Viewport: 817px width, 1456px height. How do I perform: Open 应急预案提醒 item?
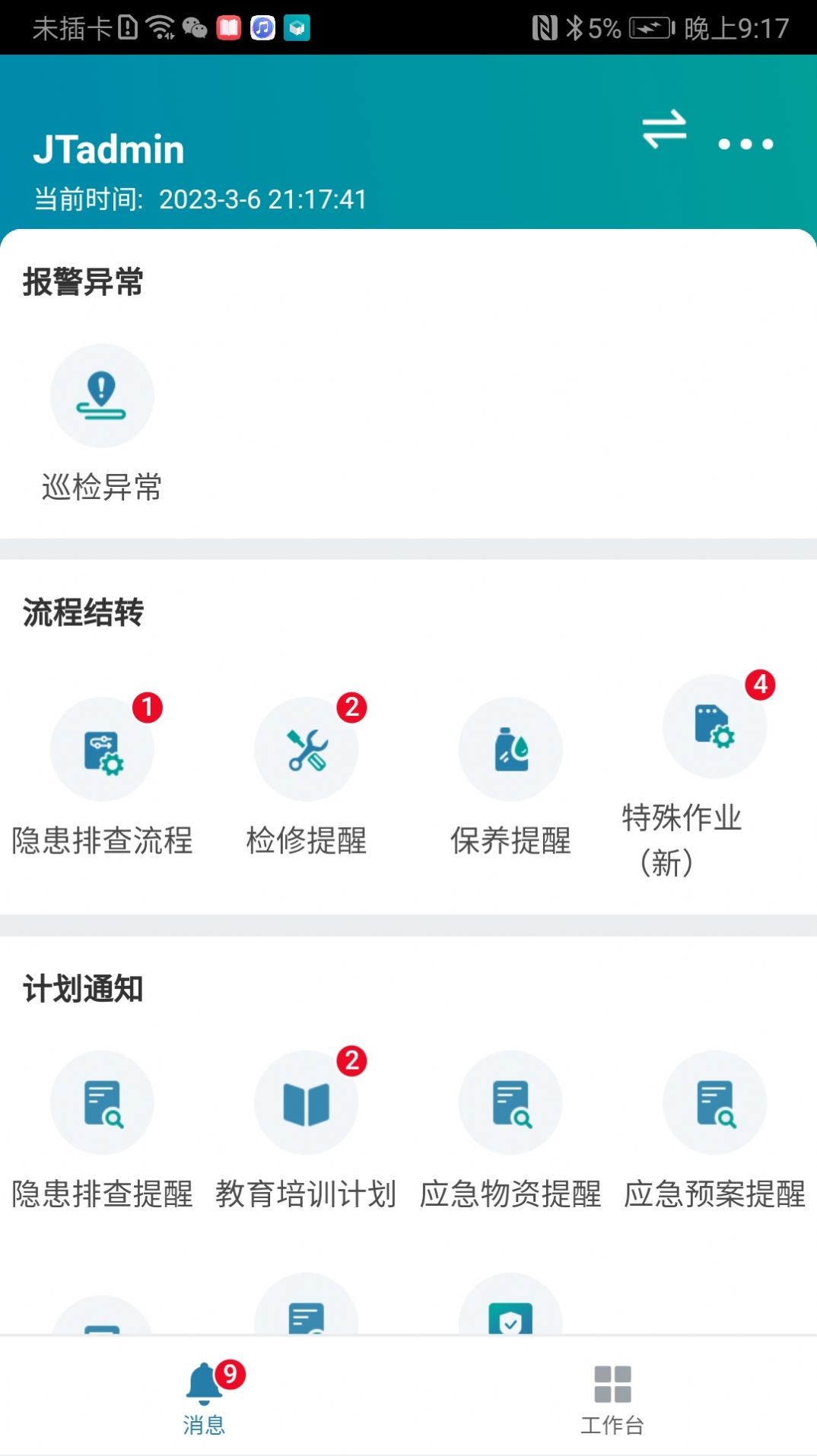pyautogui.click(x=714, y=1103)
